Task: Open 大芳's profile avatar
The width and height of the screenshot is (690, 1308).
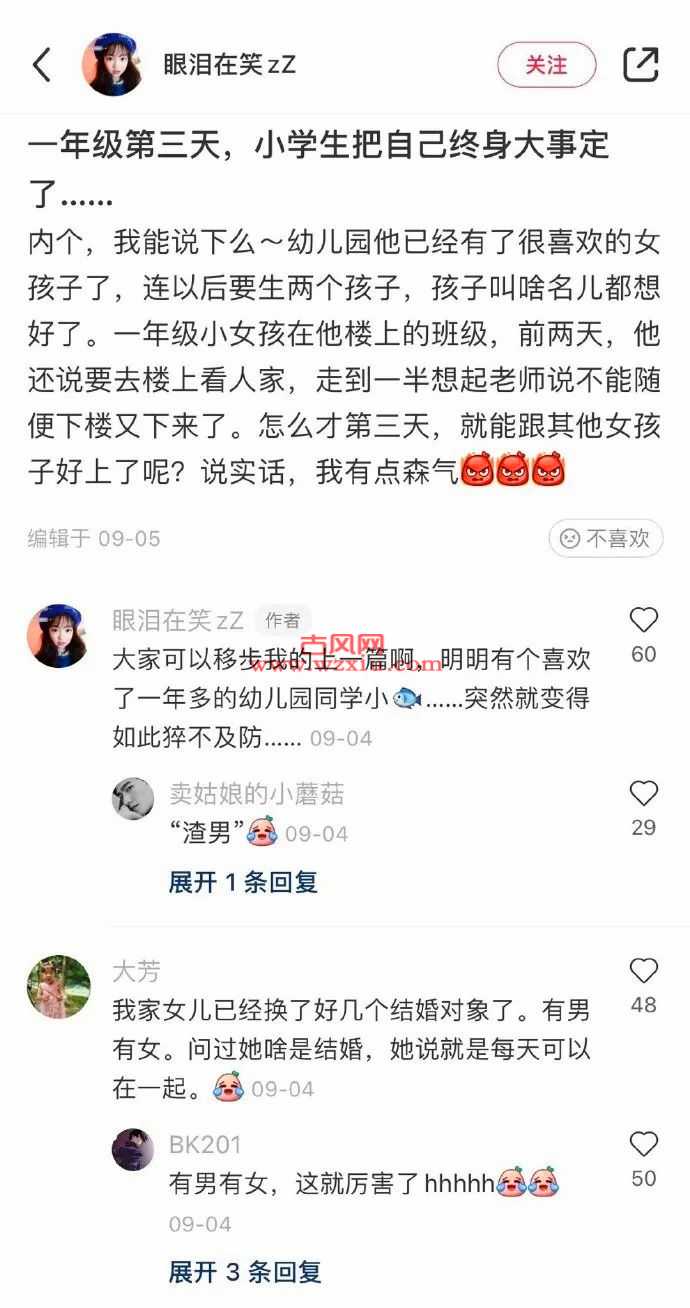Action: (x=58, y=986)
